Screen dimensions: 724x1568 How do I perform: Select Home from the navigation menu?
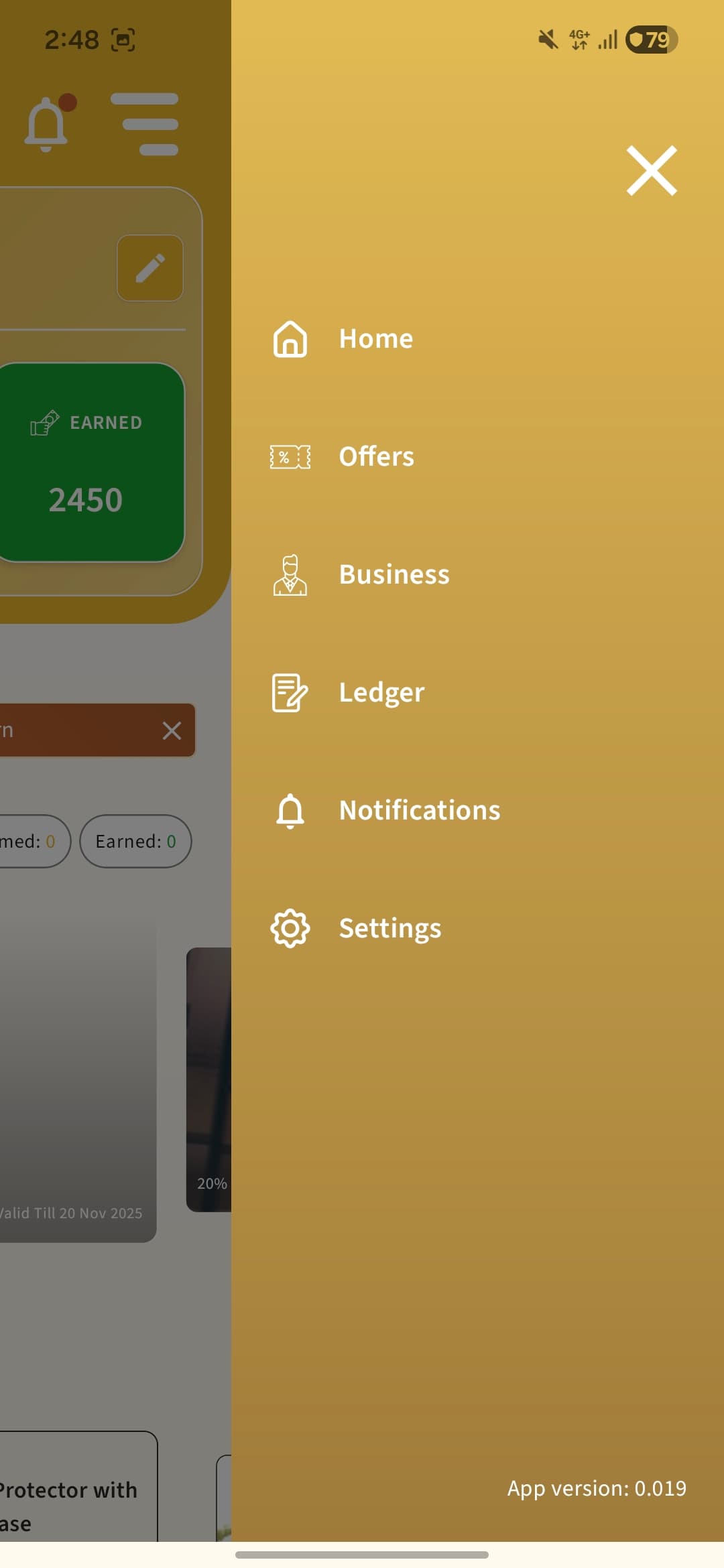(x=376, y=338)
